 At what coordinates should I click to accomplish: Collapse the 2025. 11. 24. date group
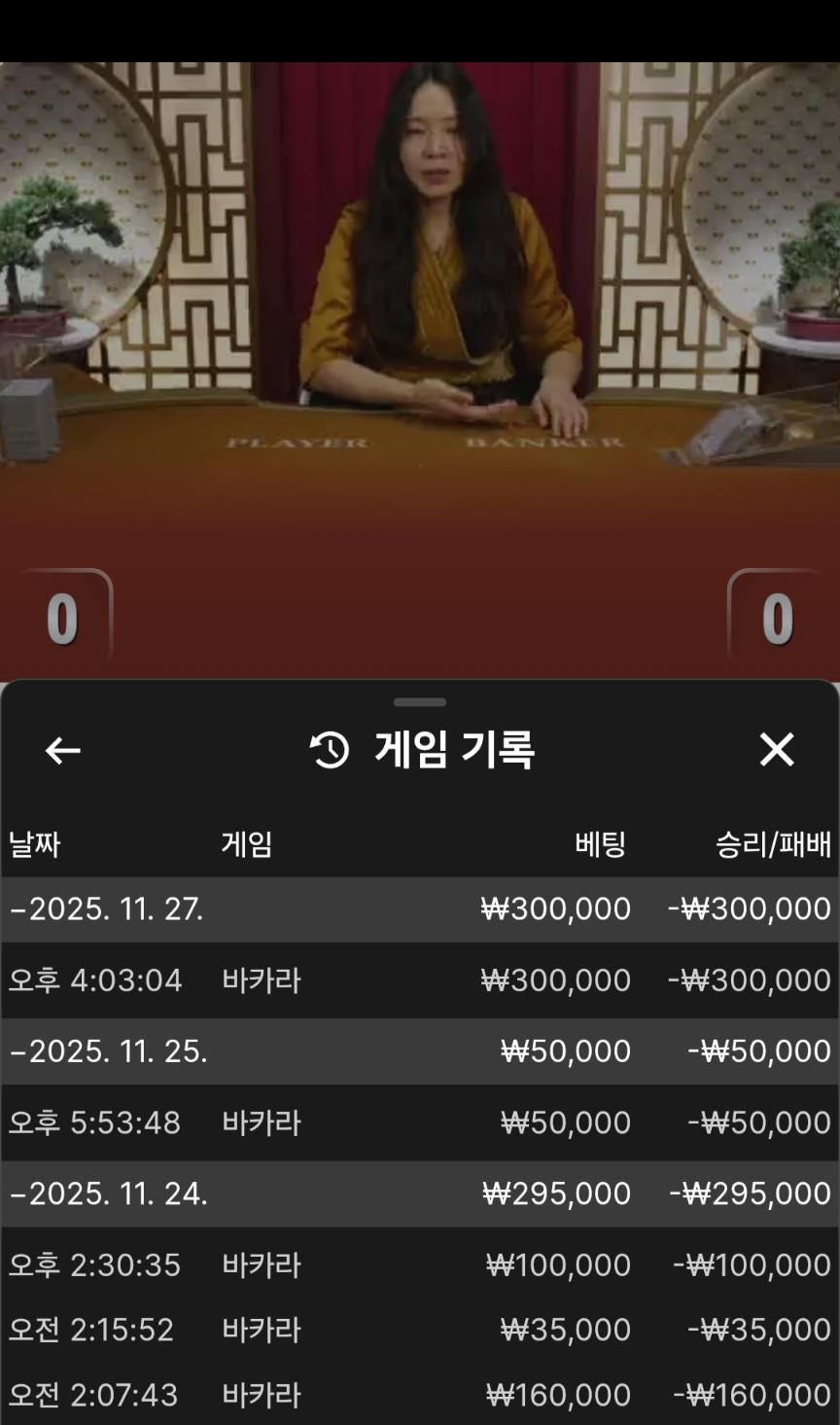pyautogui.click(x=109, y=1193)
